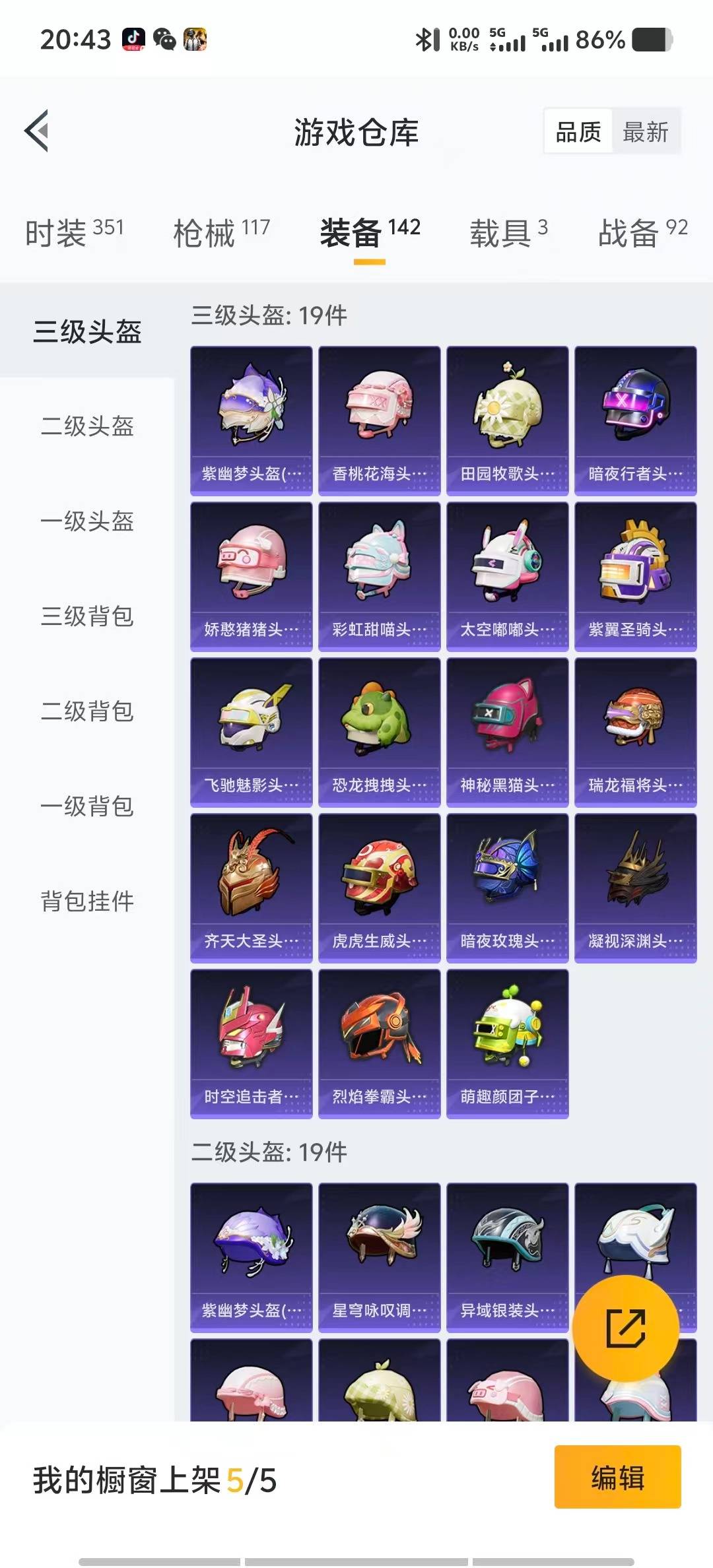Open the 恐龙拽拽 helmet item
The image size is (713, 1568).
(379, 732)
